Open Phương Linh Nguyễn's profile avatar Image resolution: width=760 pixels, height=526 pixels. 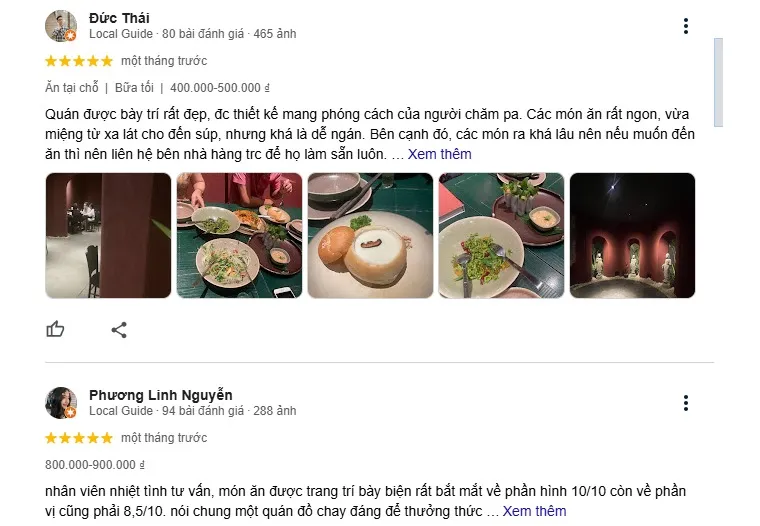pyautogui.click(x=61, y=403)
